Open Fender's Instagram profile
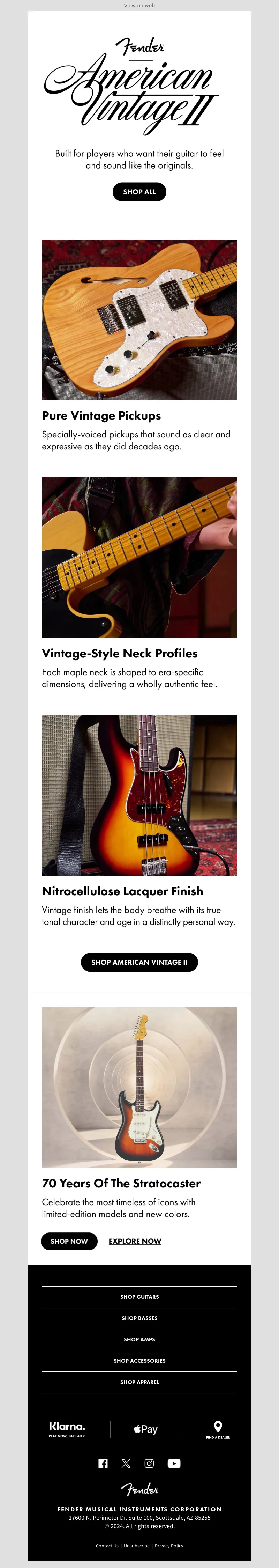This screenshot has height=1568, width=279. coord(149,1463)
